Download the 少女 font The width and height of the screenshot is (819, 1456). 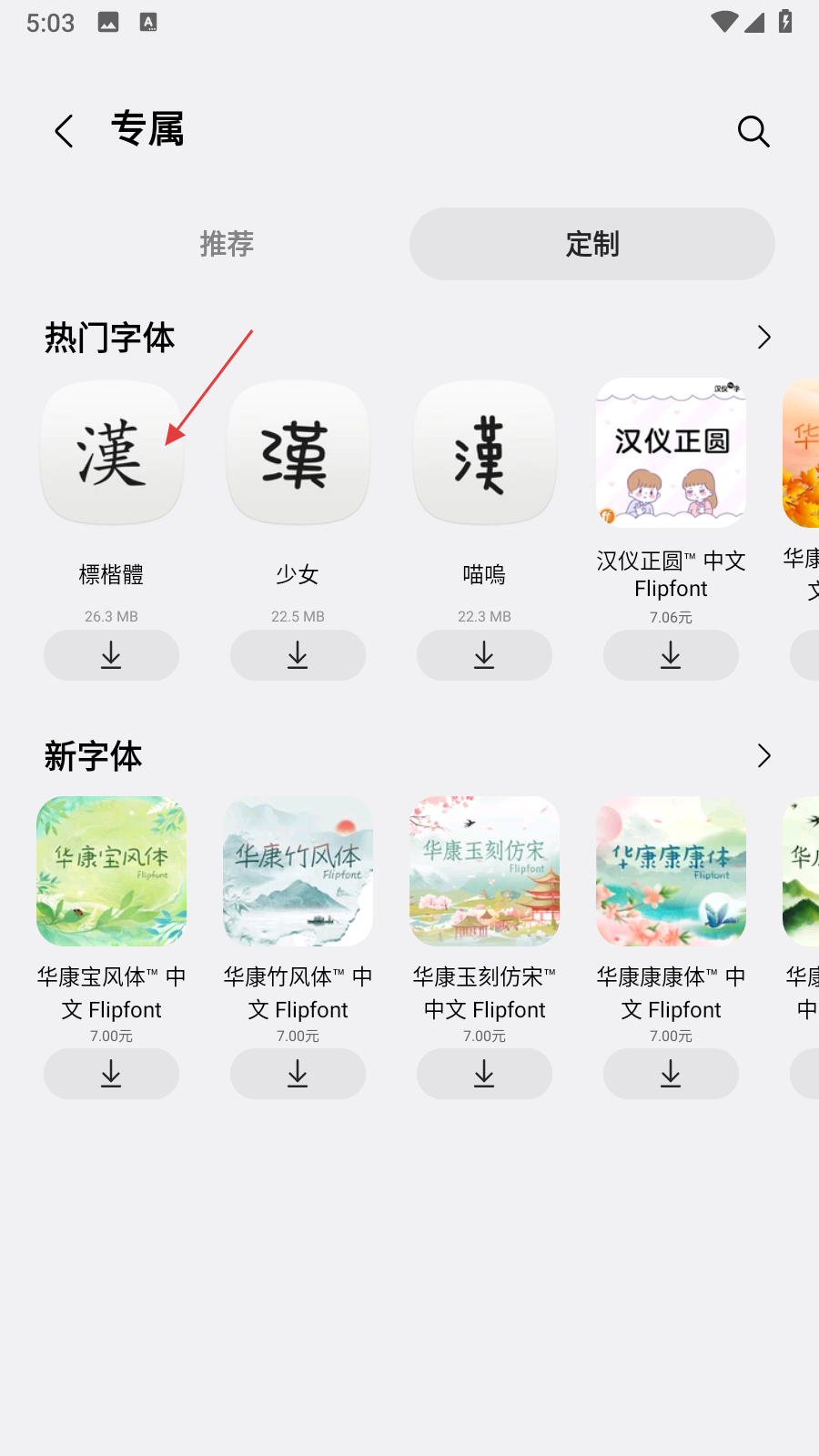pos(298,655)
